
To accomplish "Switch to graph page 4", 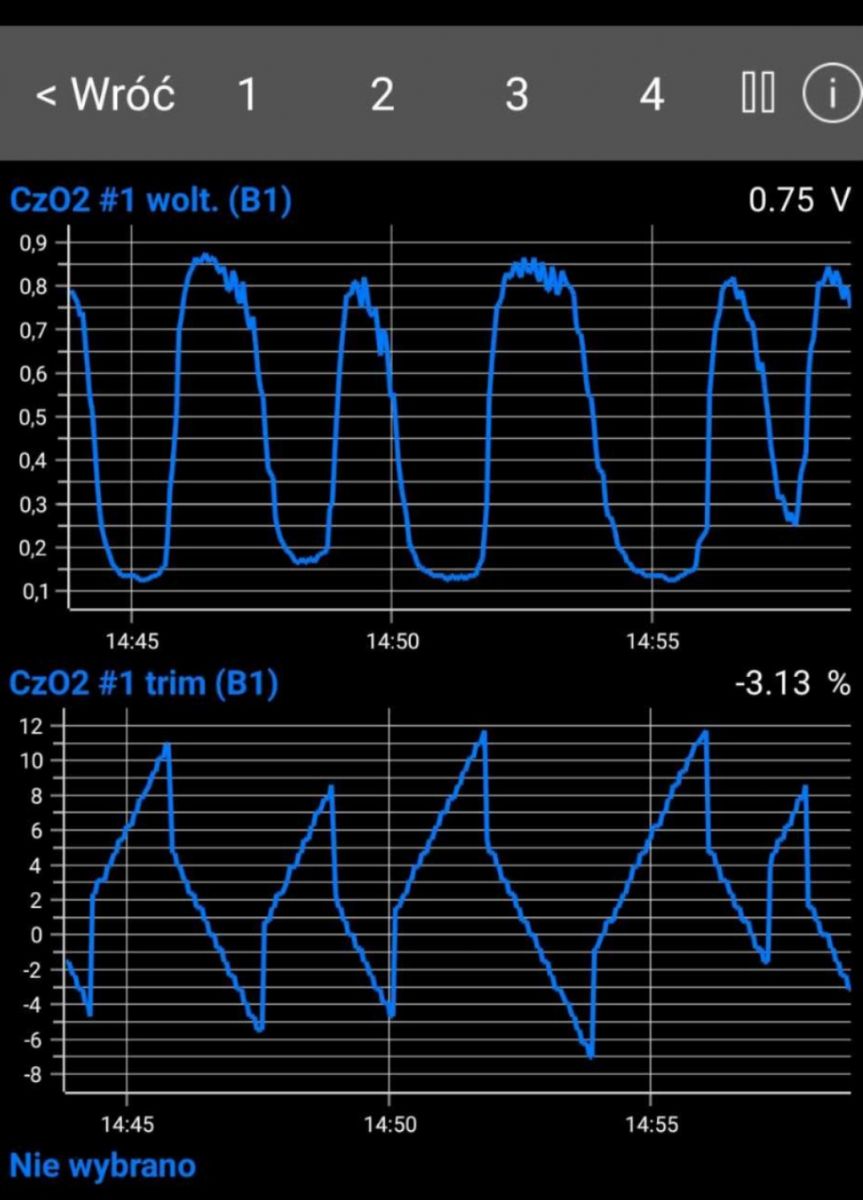I will (651, 95).
